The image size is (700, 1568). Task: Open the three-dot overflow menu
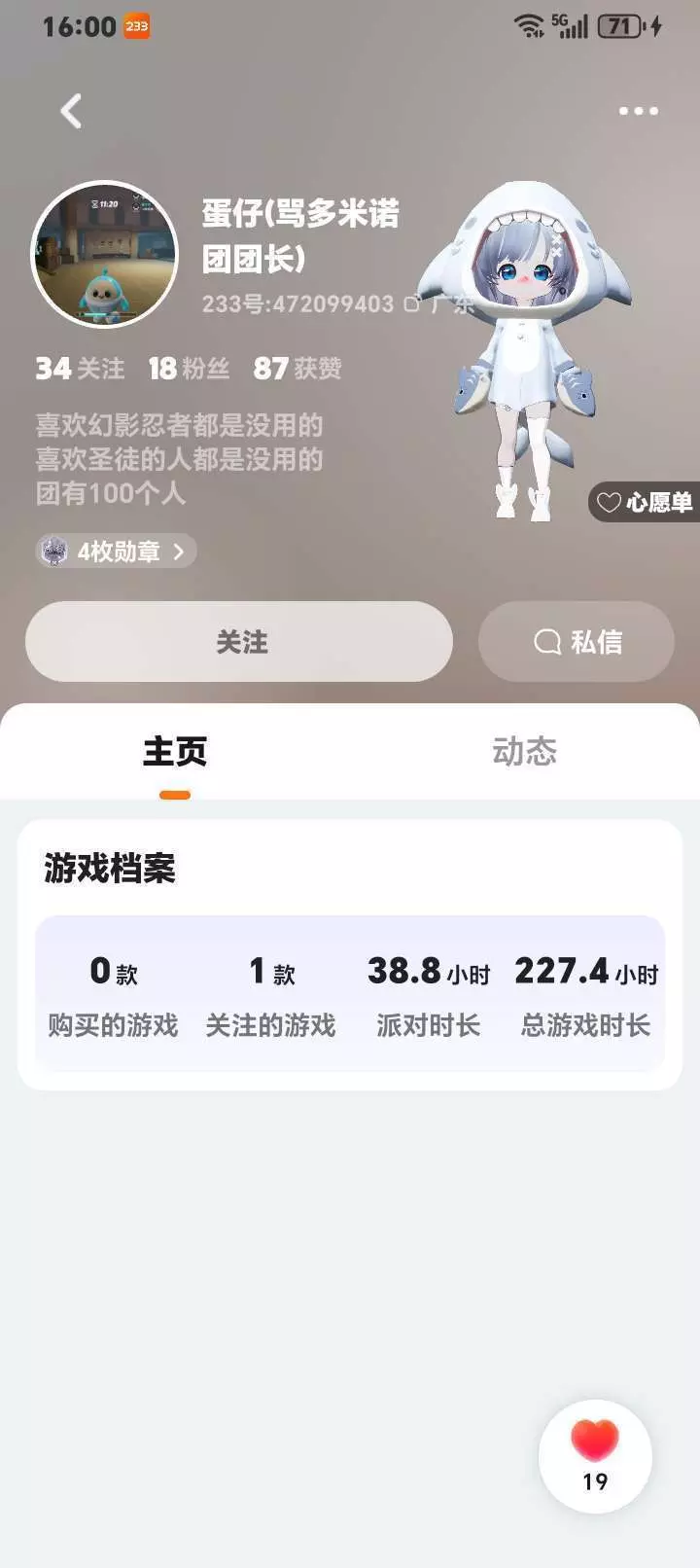(x=639, y=111)
